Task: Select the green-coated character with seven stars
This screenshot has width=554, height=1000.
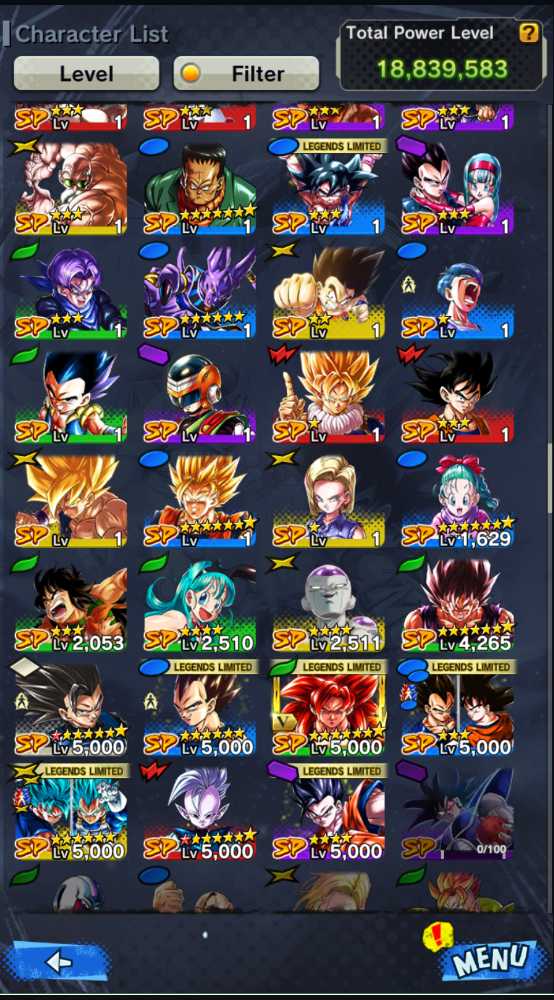Action: (200, 189)
